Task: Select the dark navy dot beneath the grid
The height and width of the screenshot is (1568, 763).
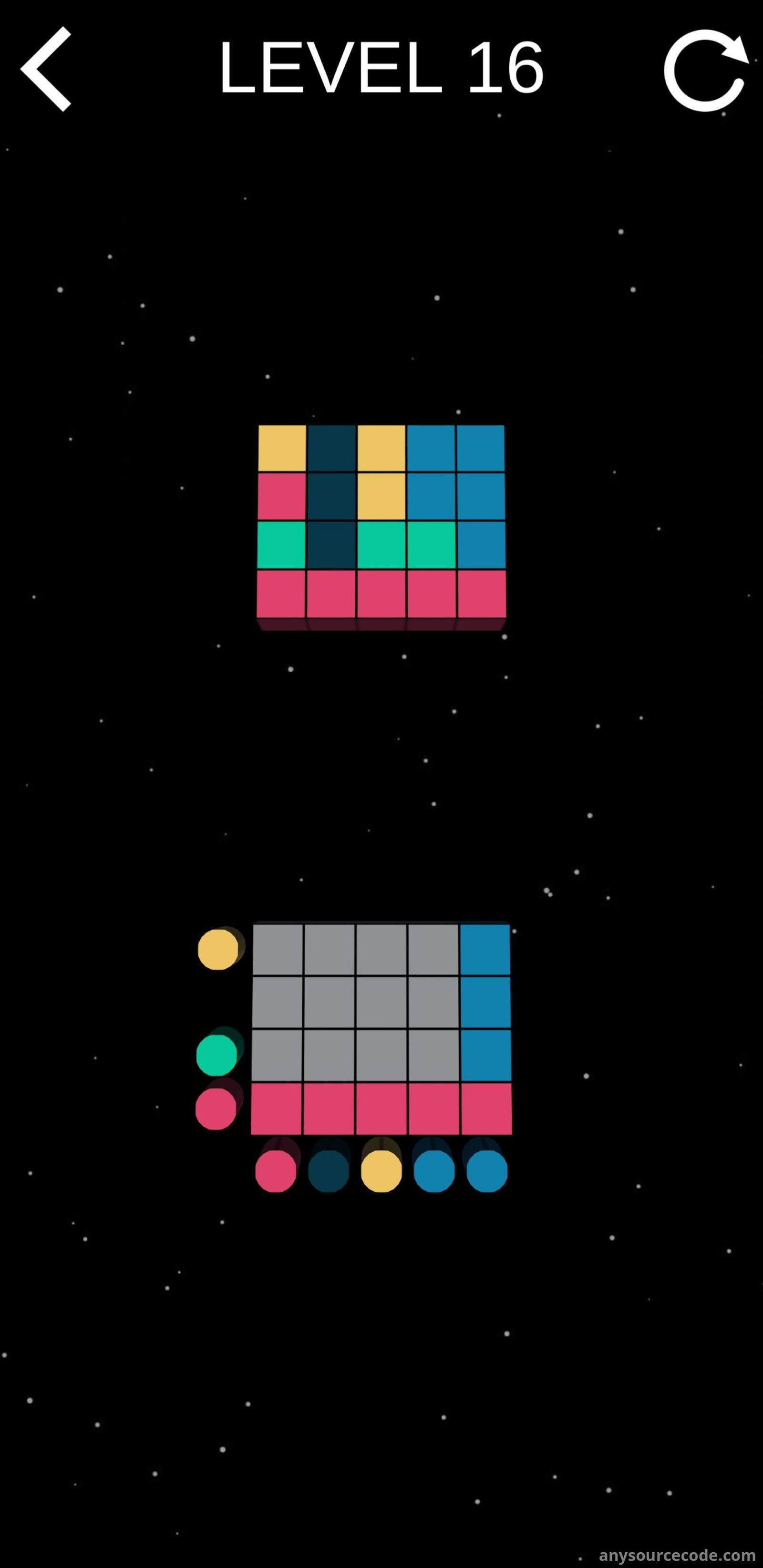Action: pyautogui.click(x=329, y=1170)
